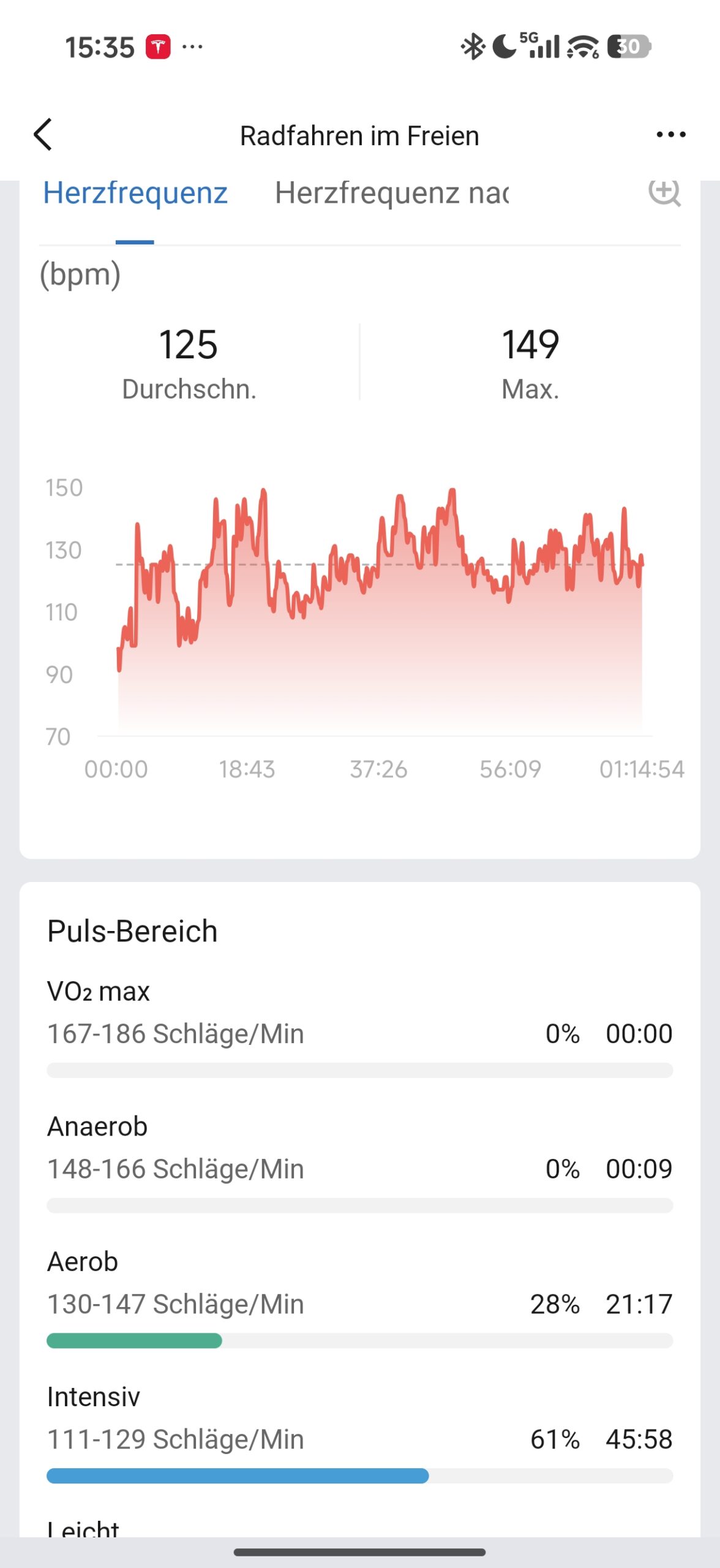The image size is (720, 1568).
Task: Select the Herzfrequenz tab
Action: pyautogui.click(x=135, y=194)
